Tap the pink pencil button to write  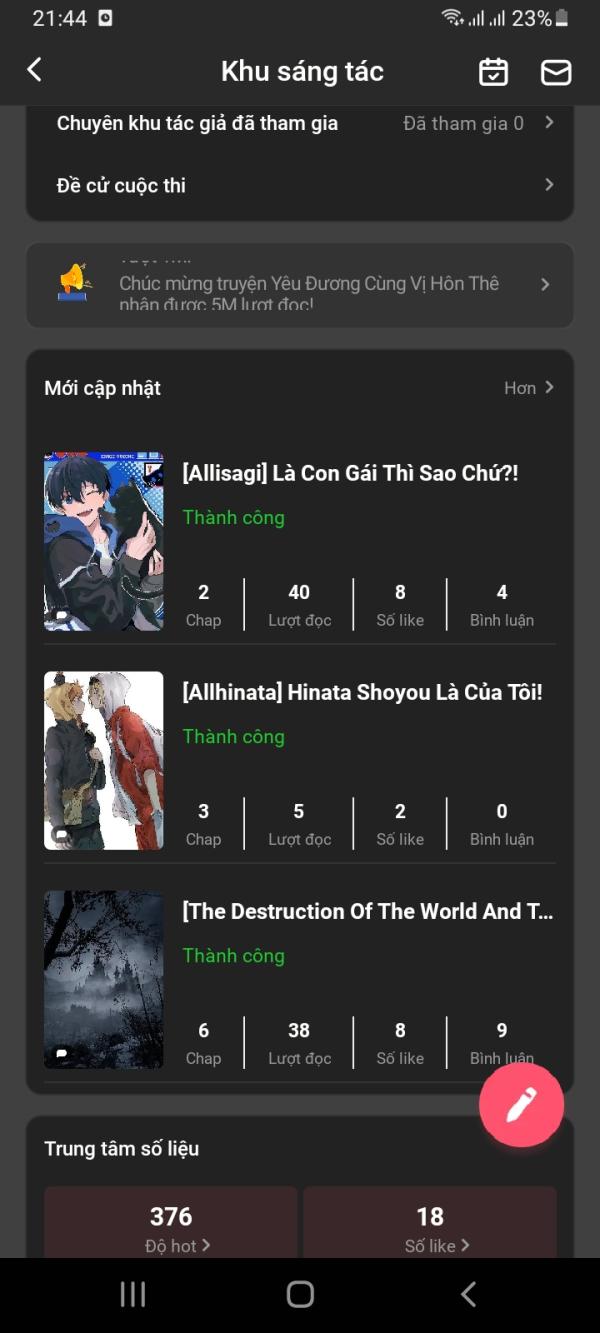[x=521, y=1104]
